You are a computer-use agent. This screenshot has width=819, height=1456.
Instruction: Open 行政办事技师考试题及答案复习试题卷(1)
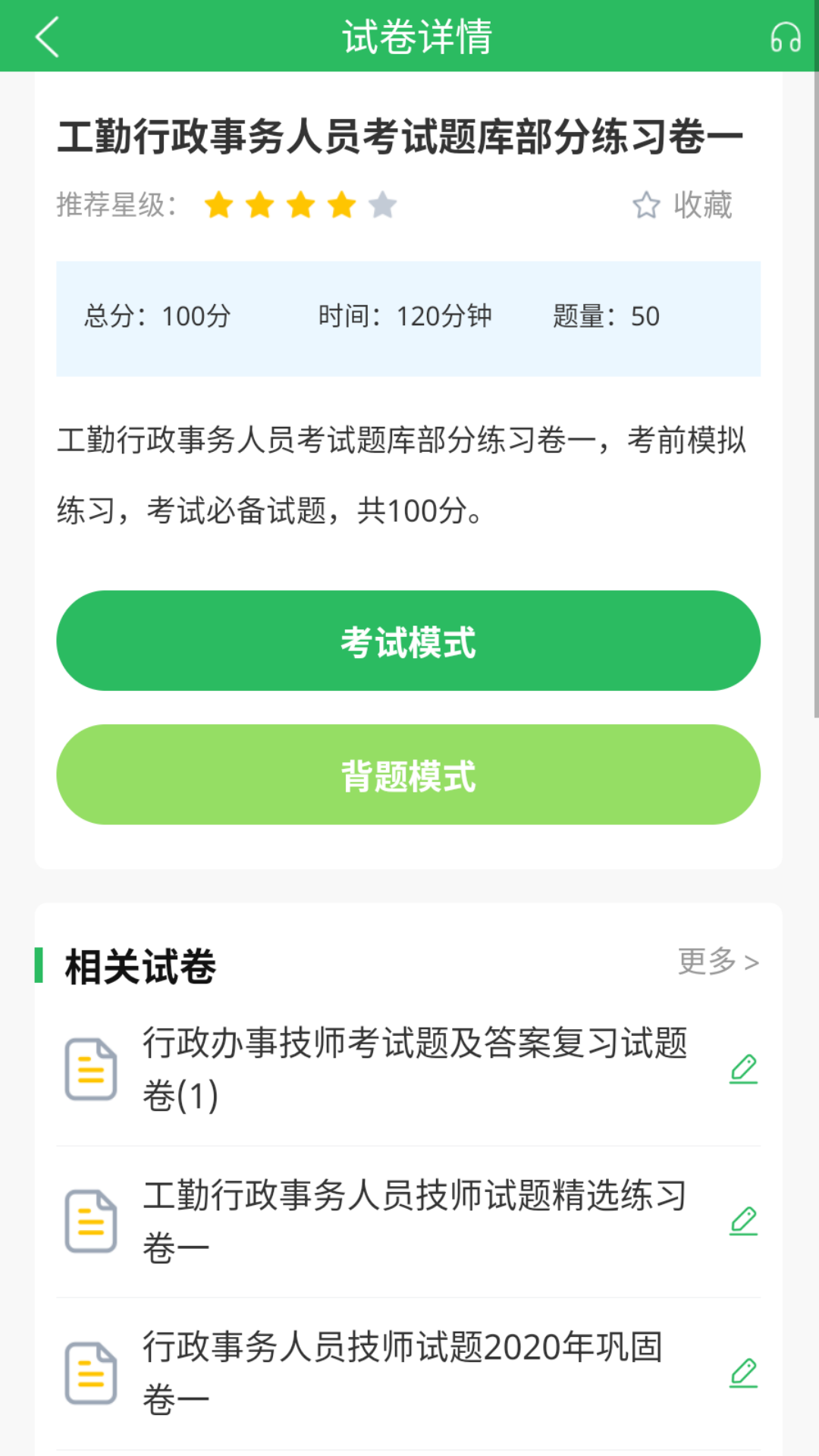pos(416,1069)
